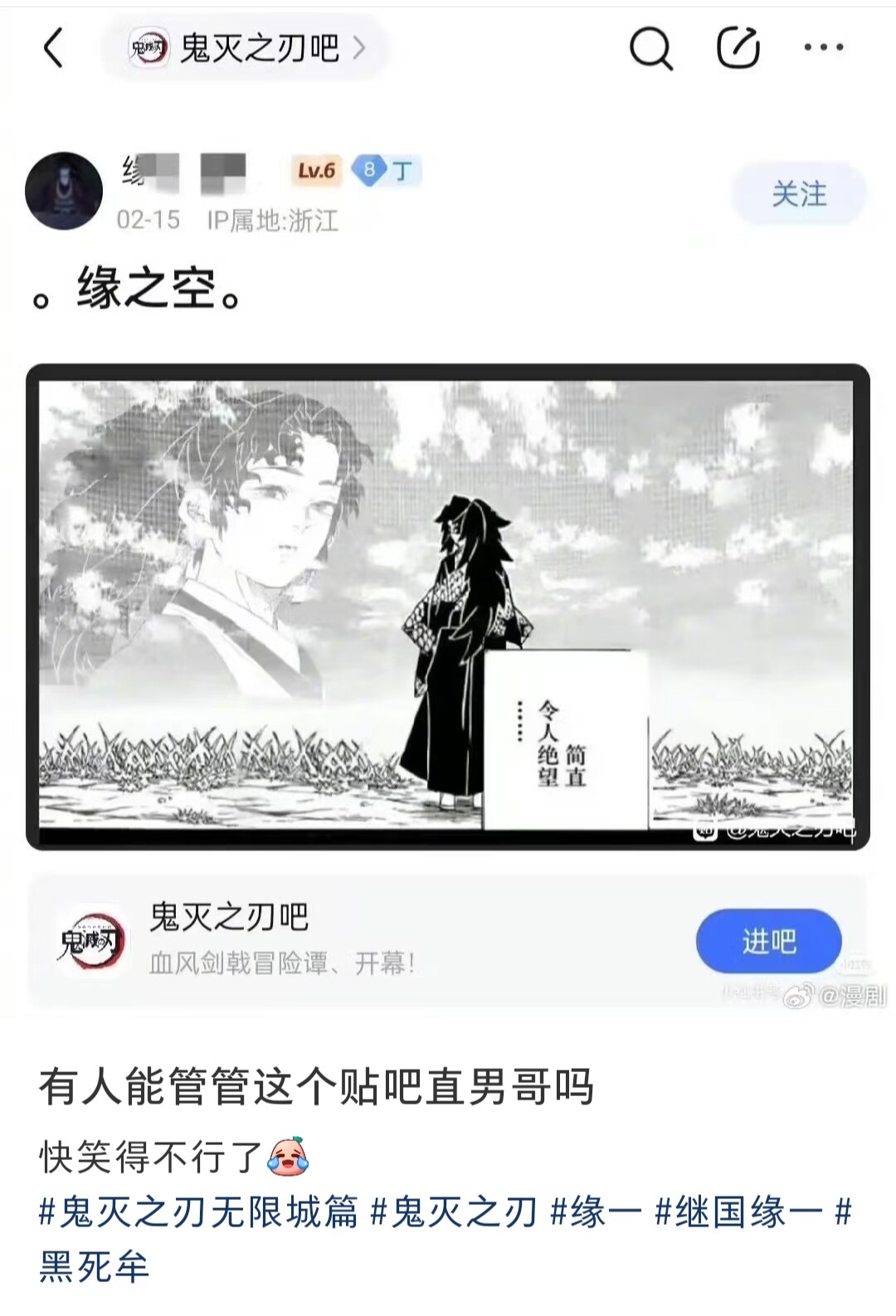The height and width of the screenshot is (1316, 896).
Task: Open the #继国缘一 hashtag
Action: [x=738, y=1212]
